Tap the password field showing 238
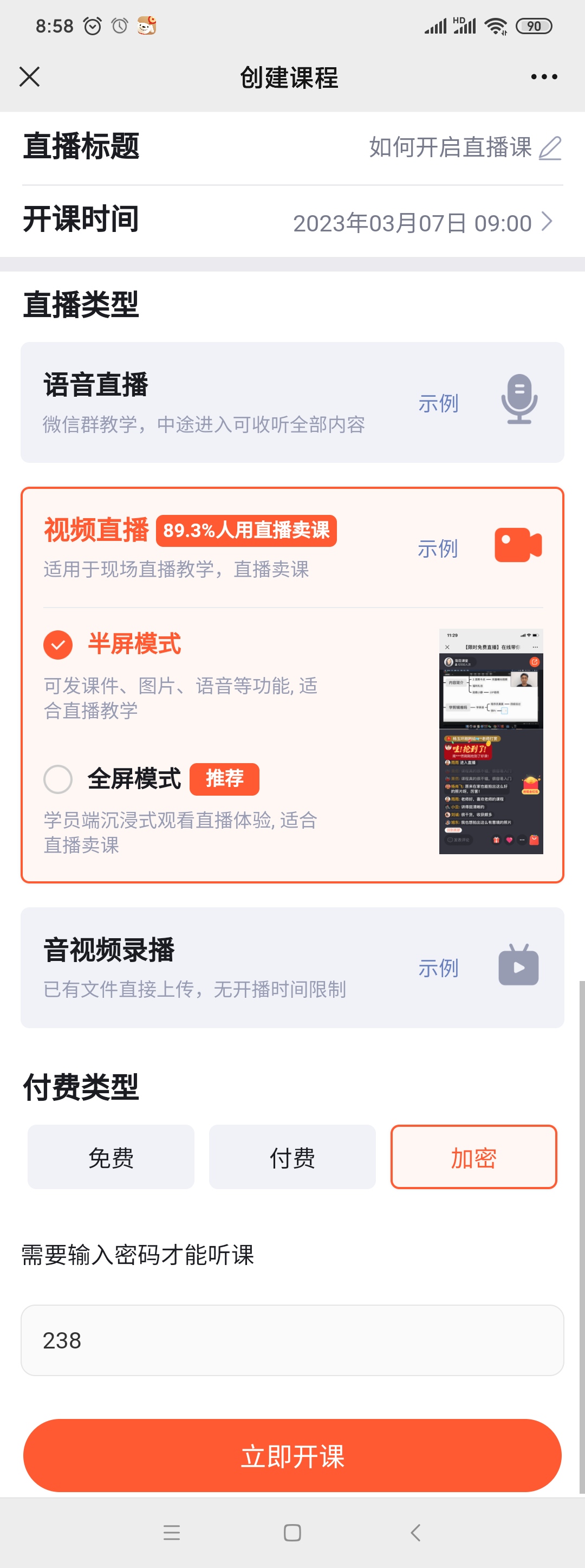 292,1340
